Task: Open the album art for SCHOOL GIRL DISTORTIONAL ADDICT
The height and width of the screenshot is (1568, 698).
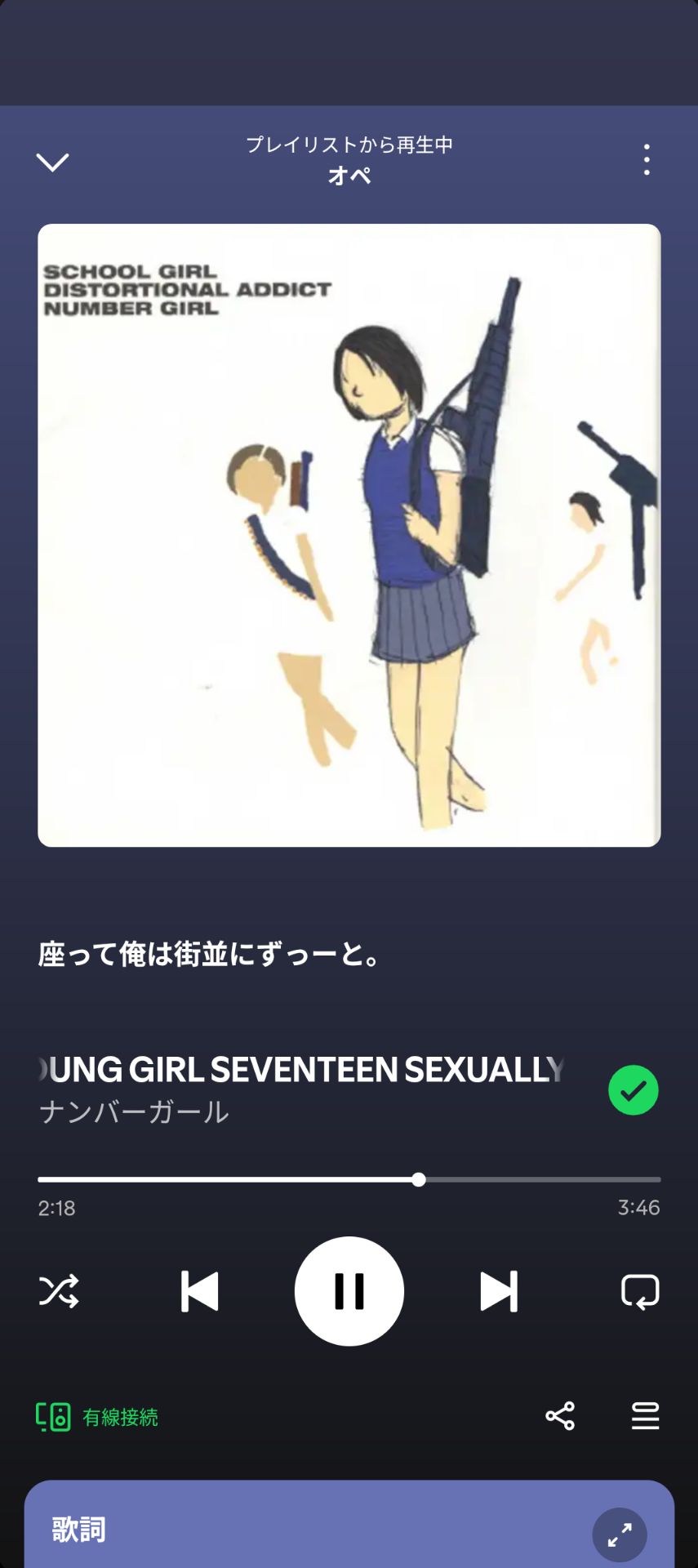Action: click(349, 533)
